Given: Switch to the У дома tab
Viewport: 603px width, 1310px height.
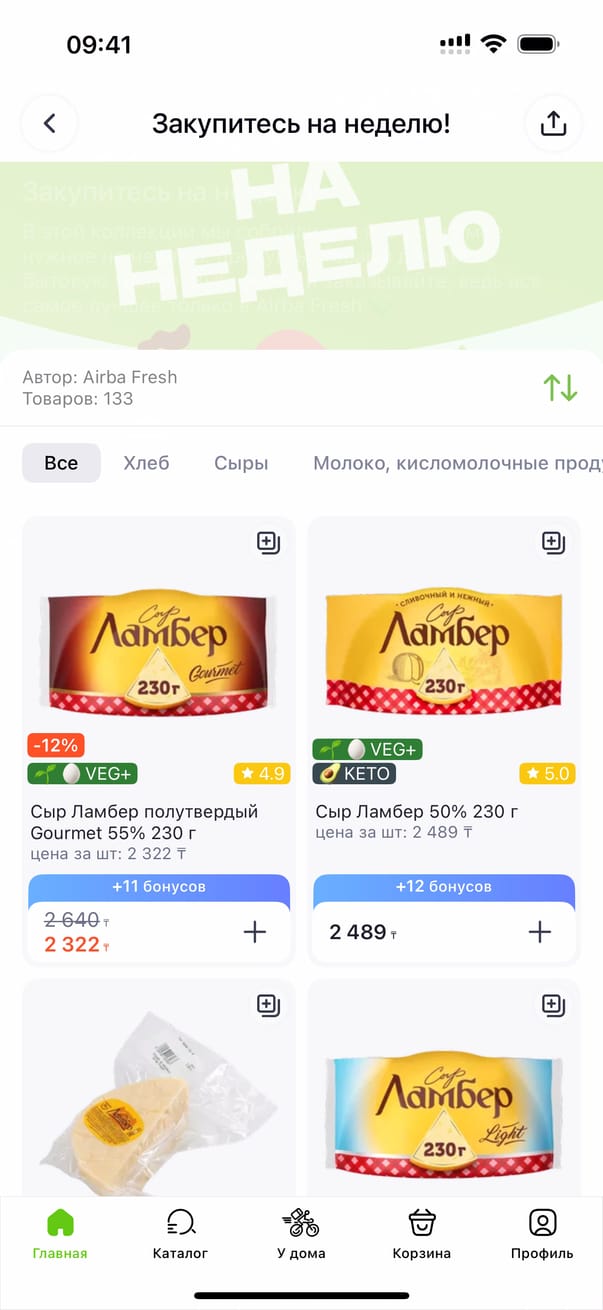Looking at the screenshot, I should tap(301, 1233).
